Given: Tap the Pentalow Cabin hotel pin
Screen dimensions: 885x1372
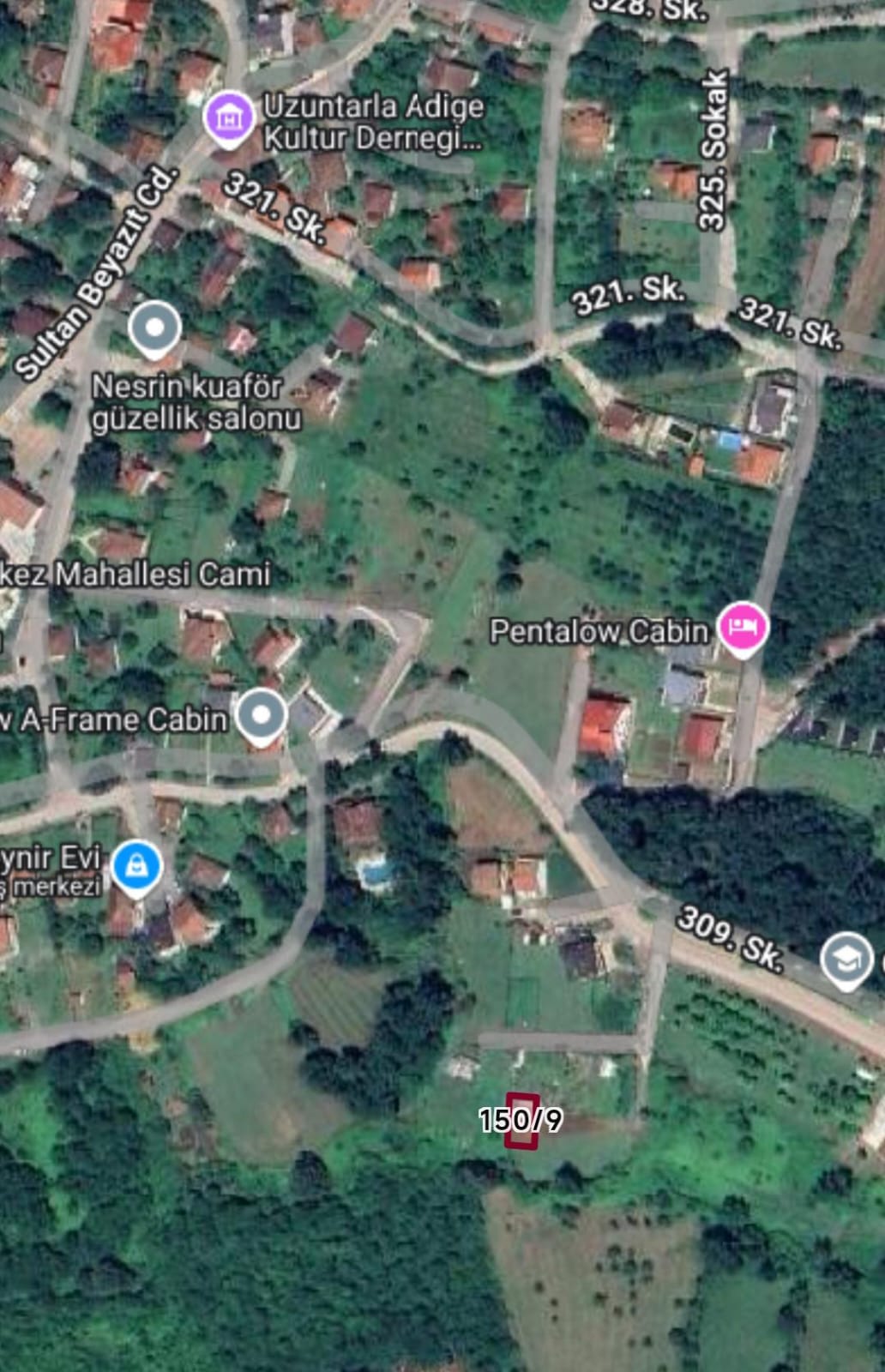Looking at the screenshot, I should tap(743, 628).
